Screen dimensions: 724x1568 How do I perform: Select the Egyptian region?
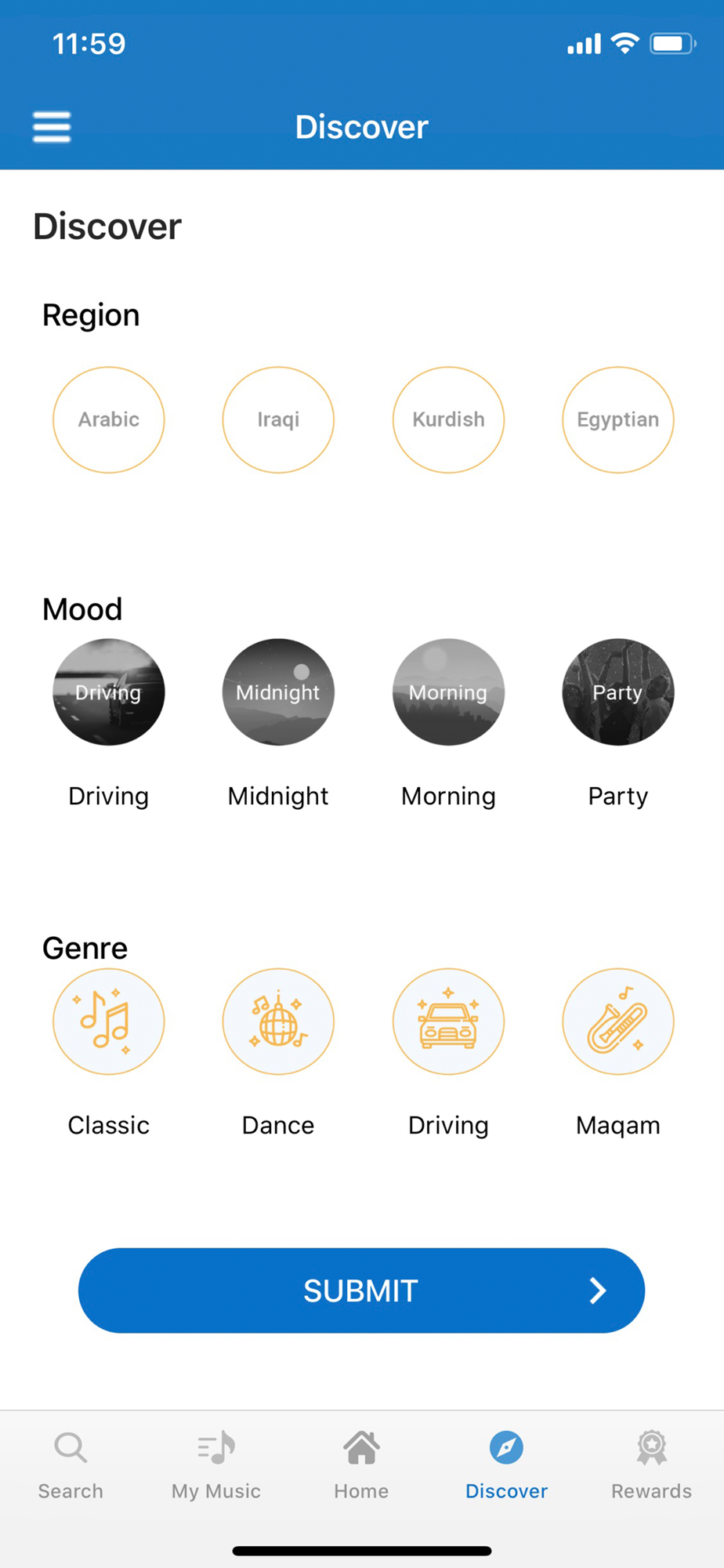618,419
